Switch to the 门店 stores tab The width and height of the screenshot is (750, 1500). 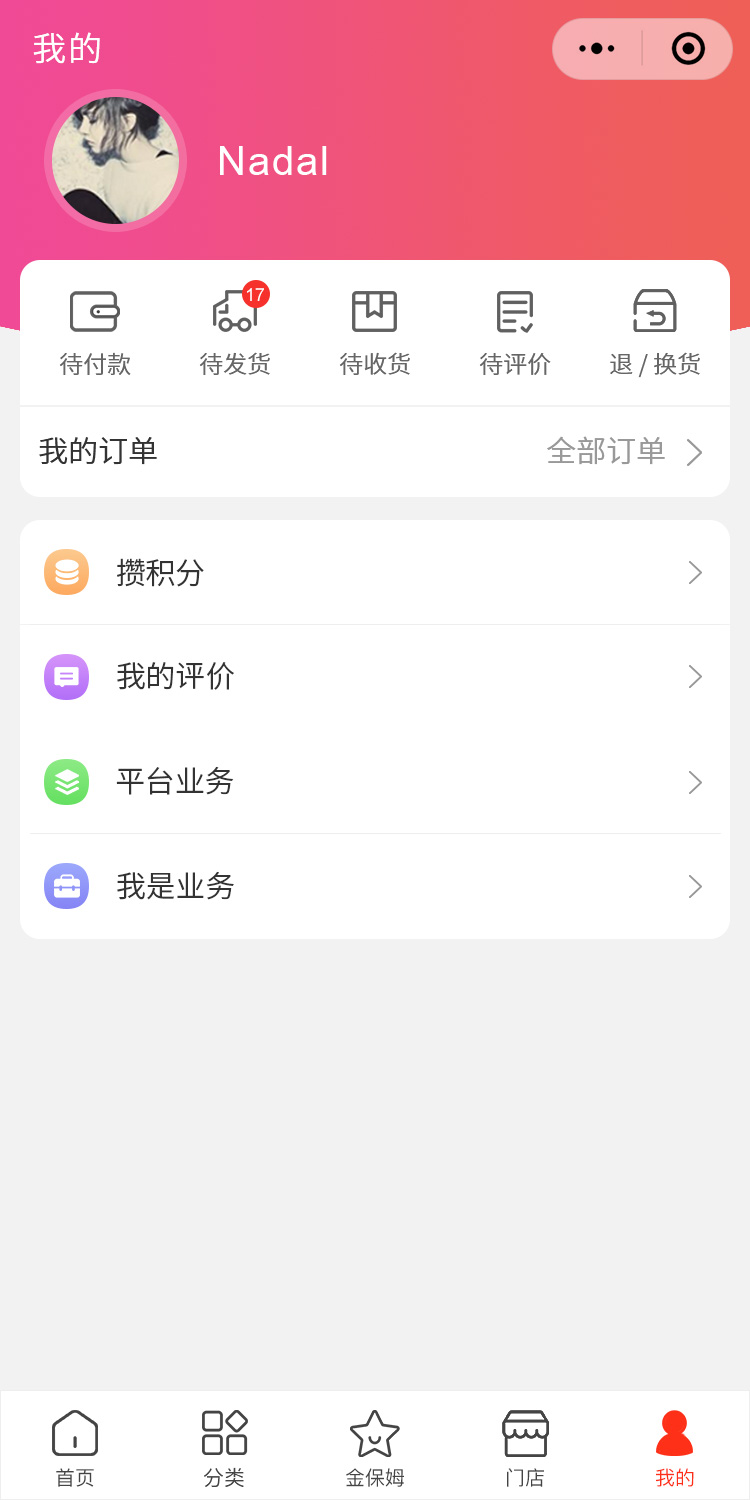pyautogui.click(x=525, y=1447)
